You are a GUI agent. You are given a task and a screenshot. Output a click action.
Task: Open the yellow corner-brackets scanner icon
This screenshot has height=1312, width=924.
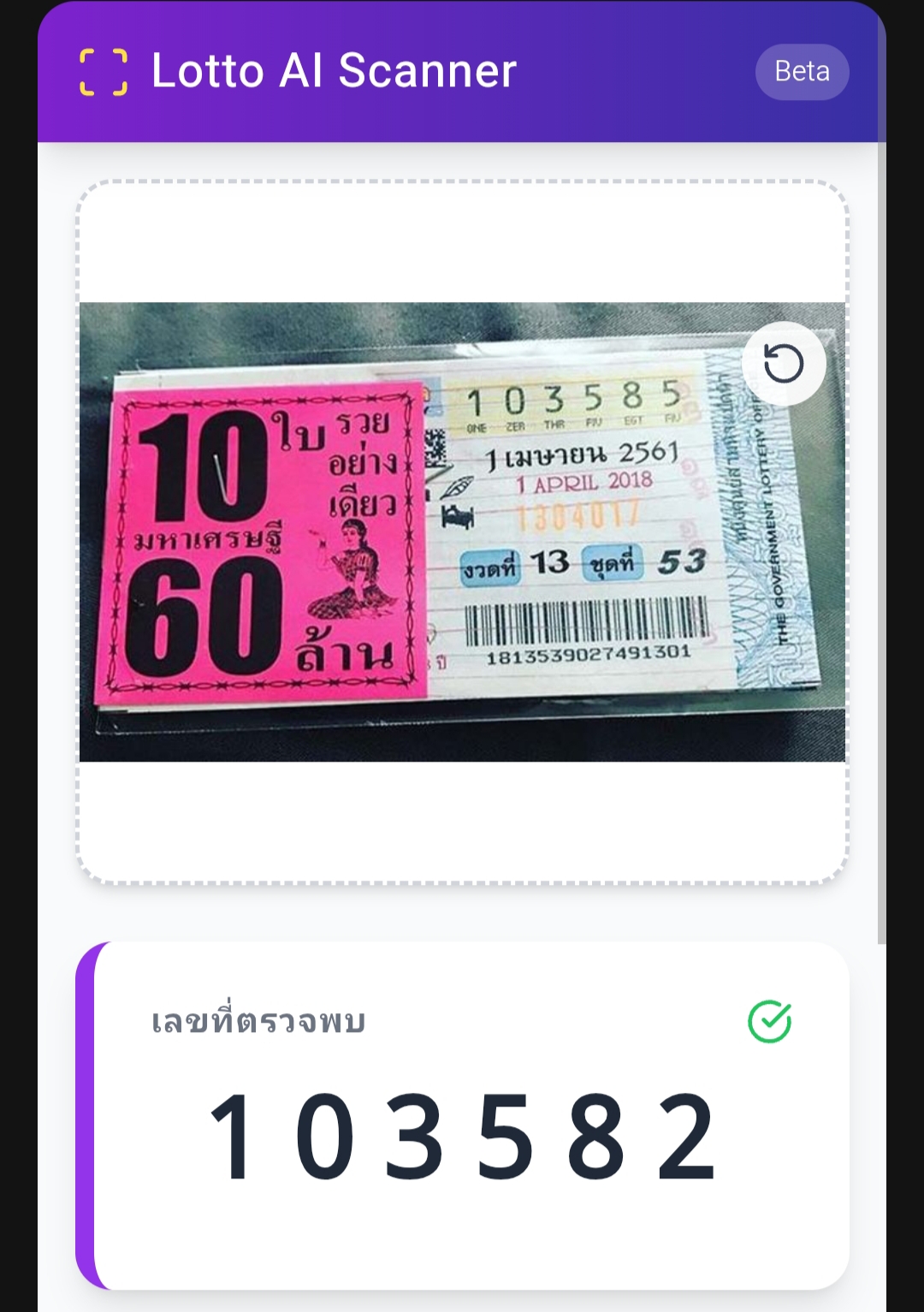104,72
